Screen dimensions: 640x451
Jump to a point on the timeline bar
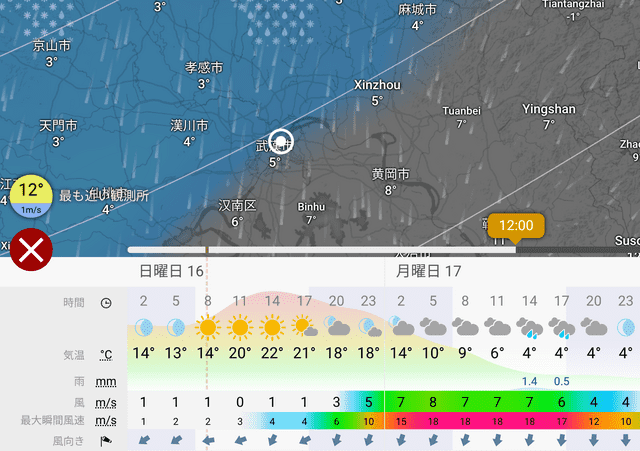(320, 249)
